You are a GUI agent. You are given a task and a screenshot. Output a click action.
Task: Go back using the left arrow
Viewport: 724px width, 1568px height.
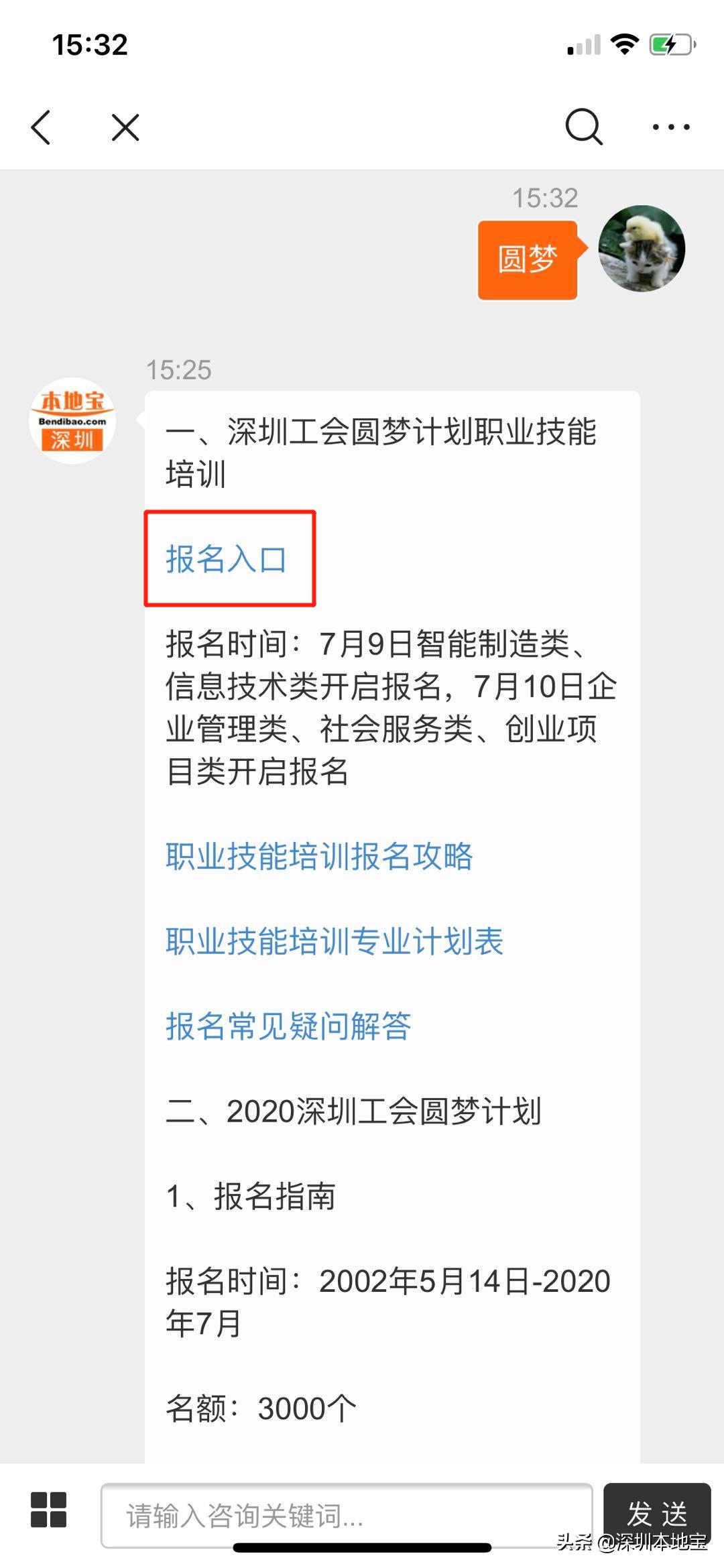coord(42,127)
